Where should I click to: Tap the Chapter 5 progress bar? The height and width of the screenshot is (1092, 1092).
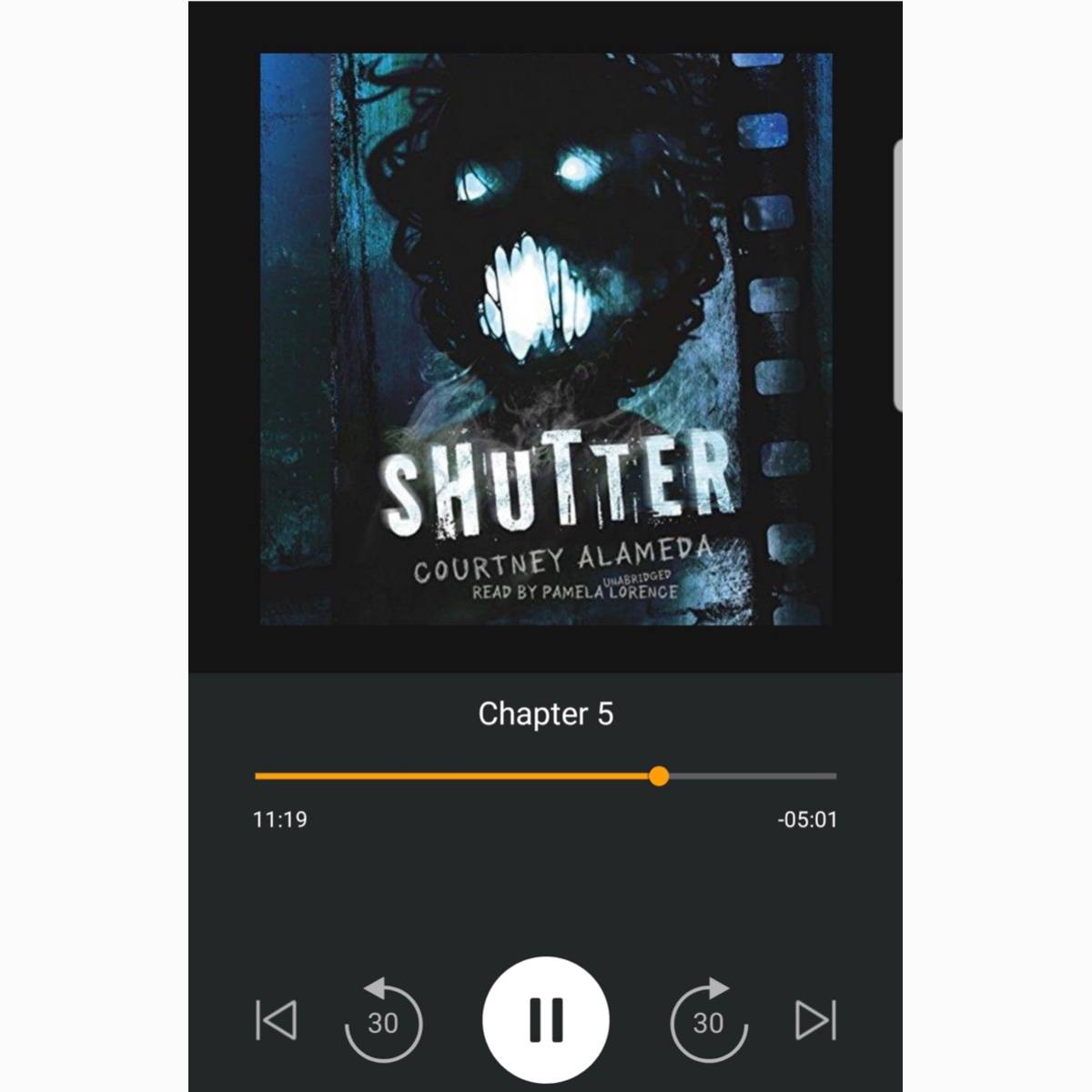click(x=546, y=776)
